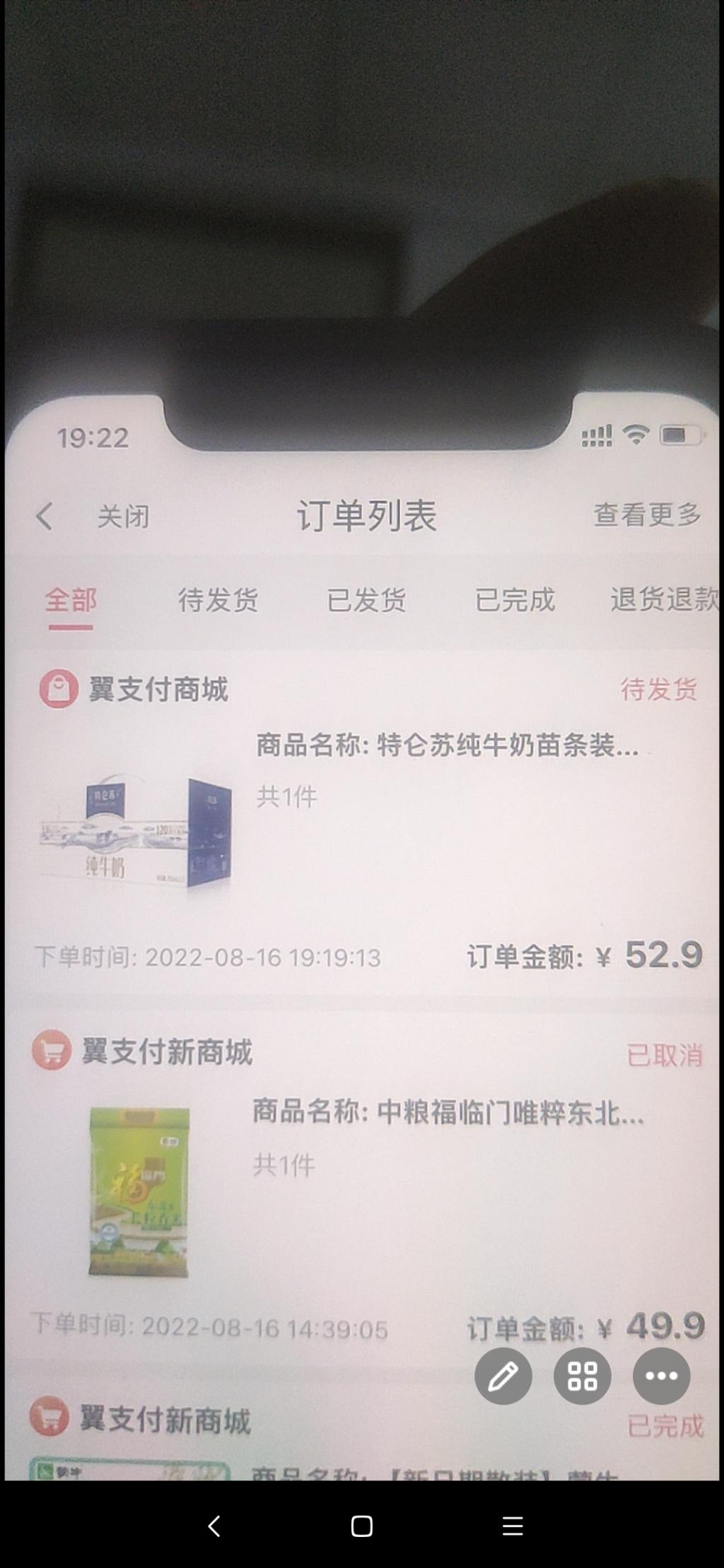This screenshot has height=1568, width=724.
Task: Expand more orders via 查看更多
Action: pos(646,517)
